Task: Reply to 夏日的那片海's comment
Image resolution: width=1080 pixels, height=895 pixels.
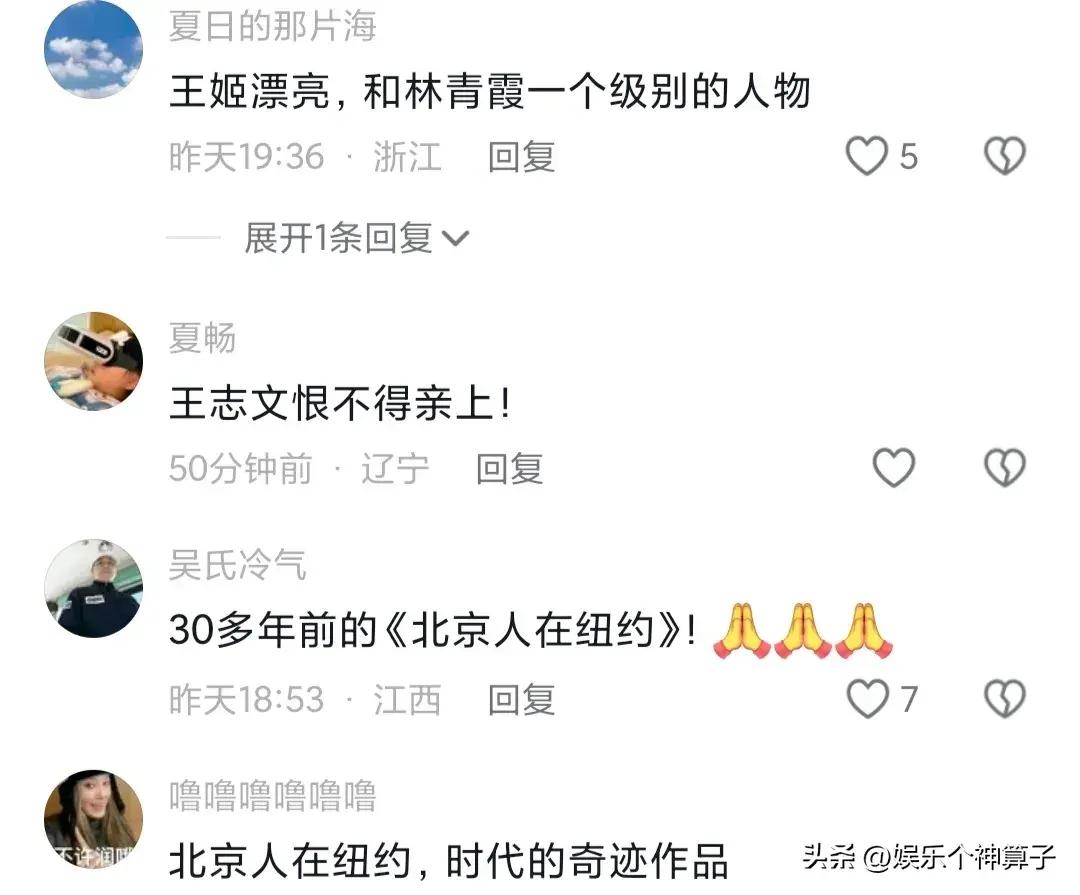Action: [521, 157]
